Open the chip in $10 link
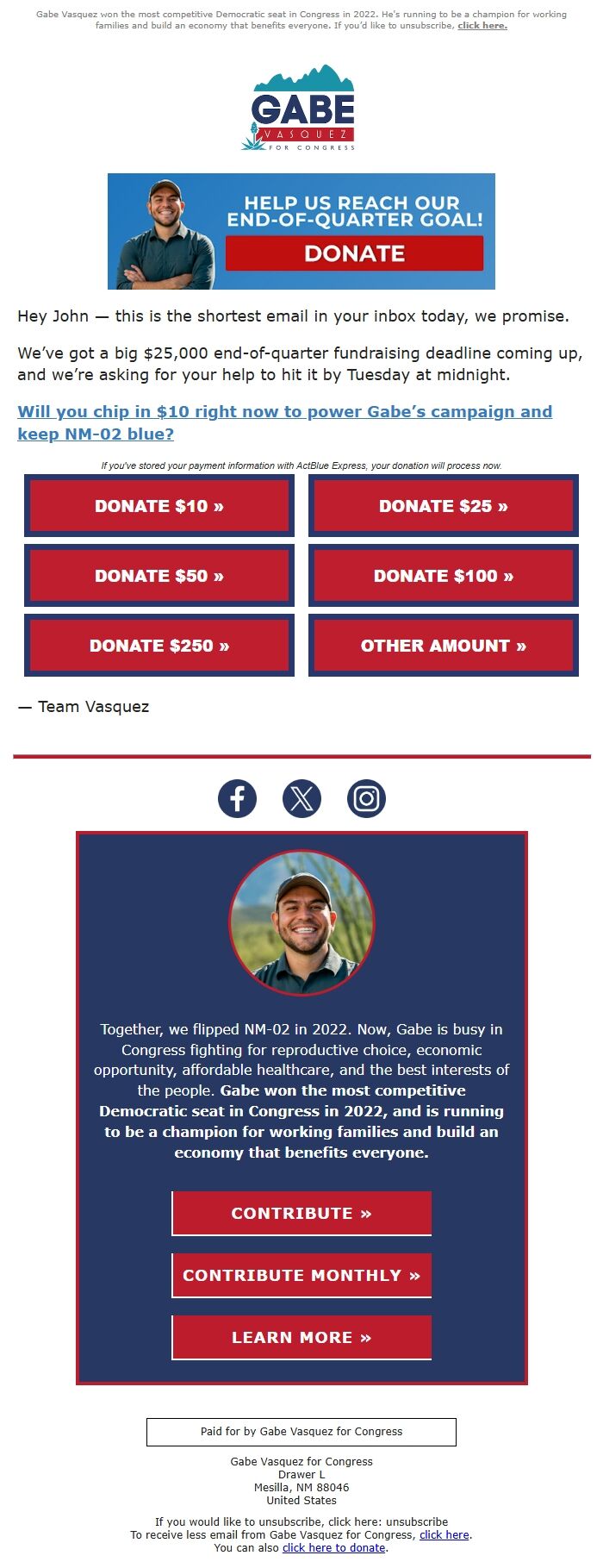 click(x=284, y=412)
